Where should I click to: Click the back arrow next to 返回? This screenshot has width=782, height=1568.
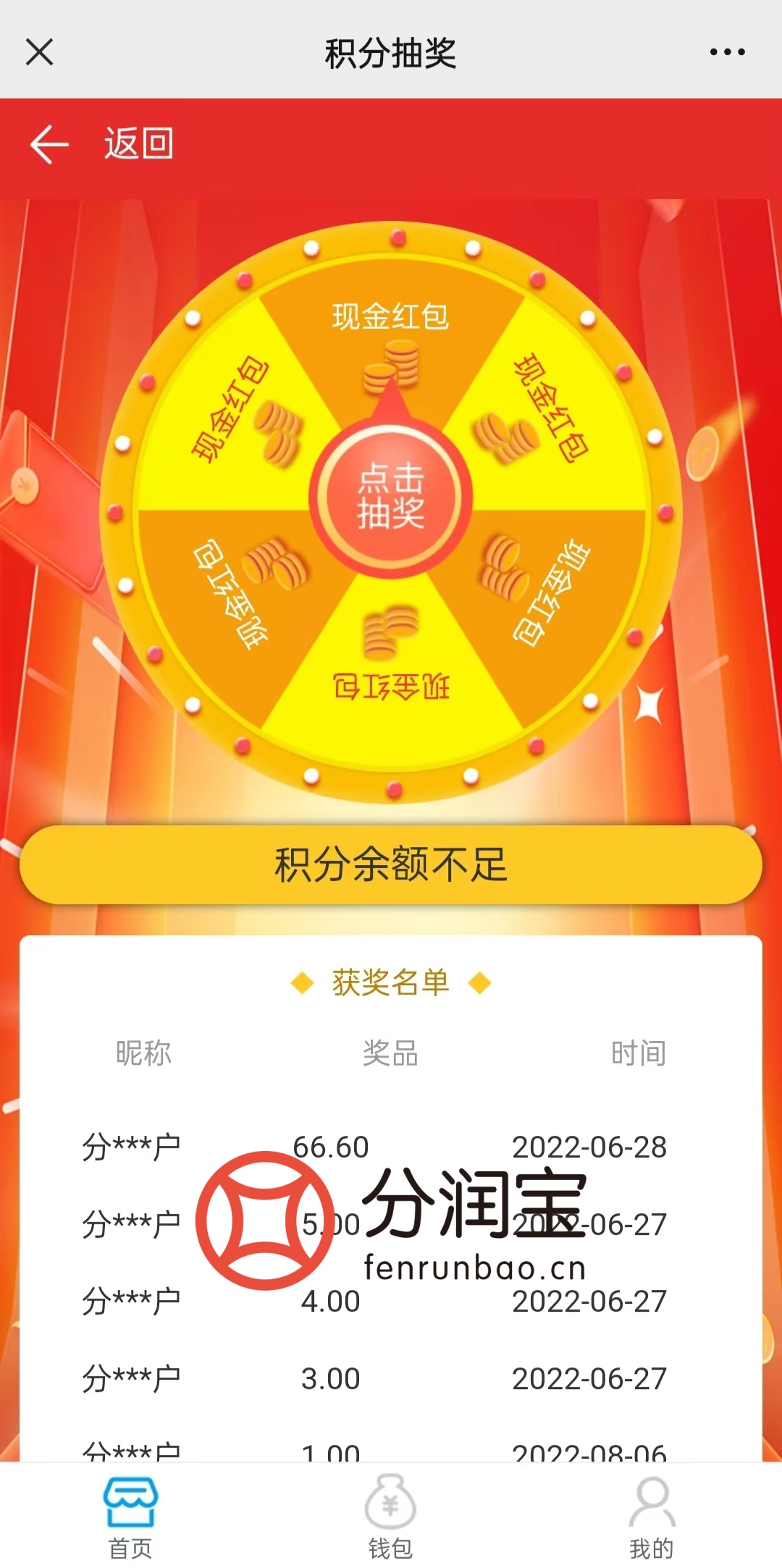[x=47, y=143]
